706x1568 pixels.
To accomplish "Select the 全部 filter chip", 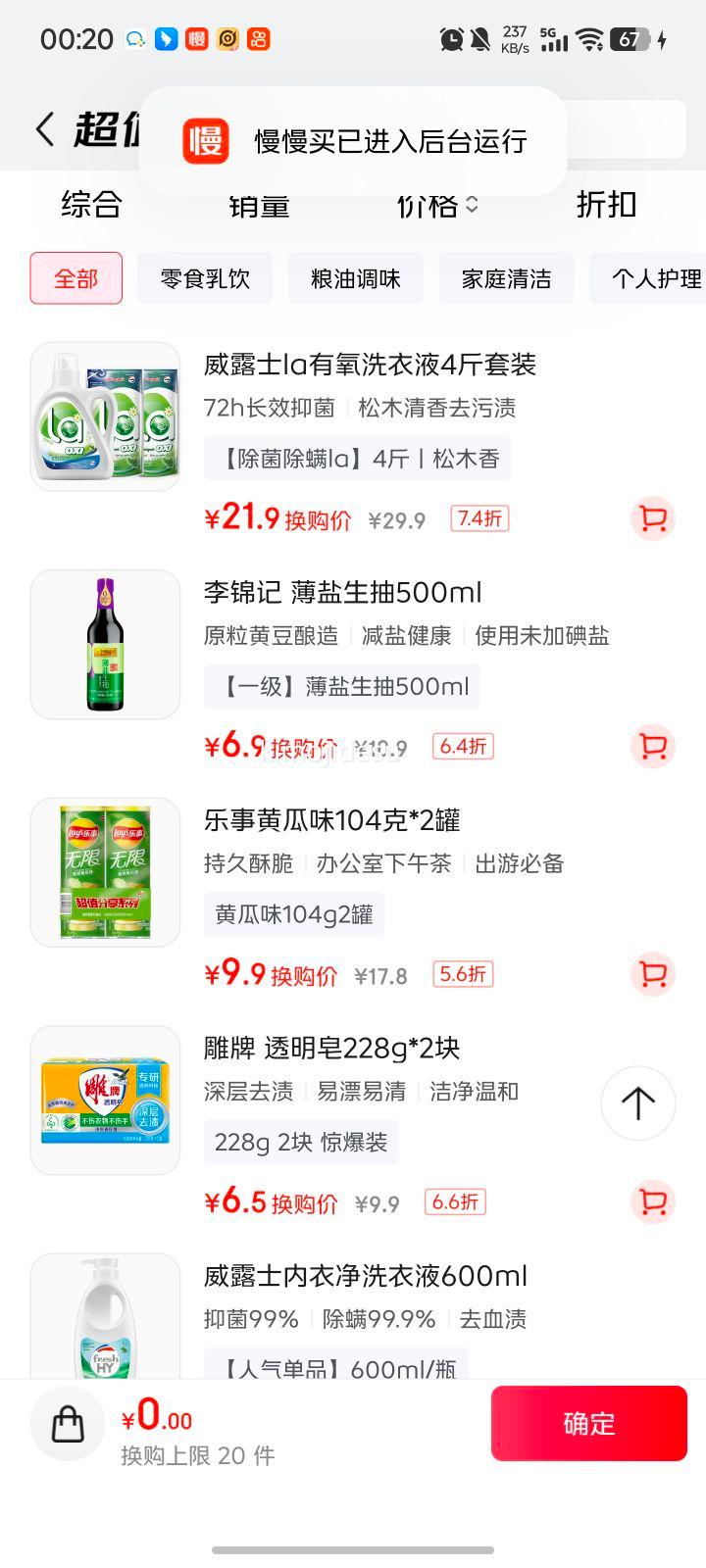I will point(76,278).
